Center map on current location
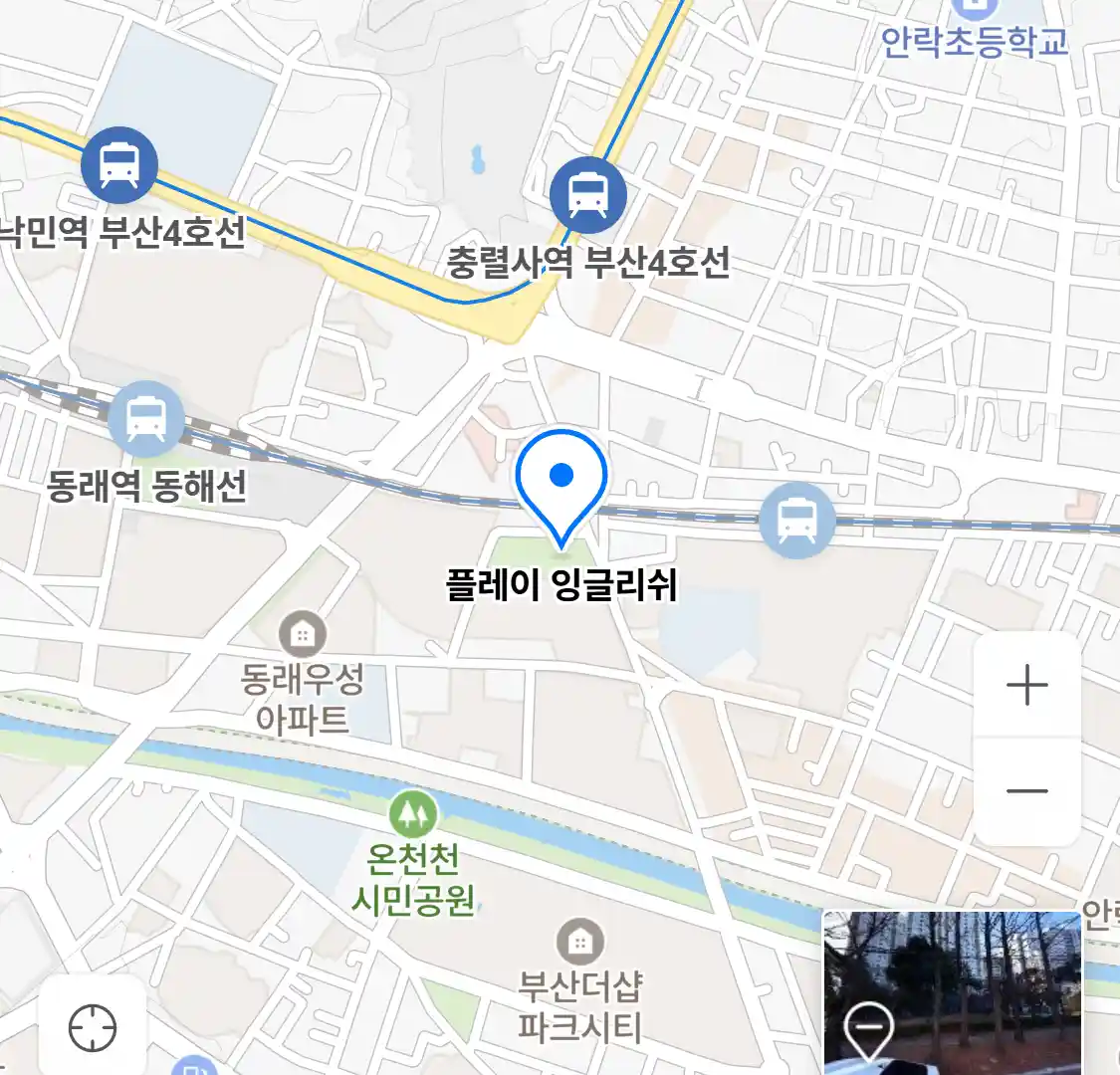 (93, 1027)
